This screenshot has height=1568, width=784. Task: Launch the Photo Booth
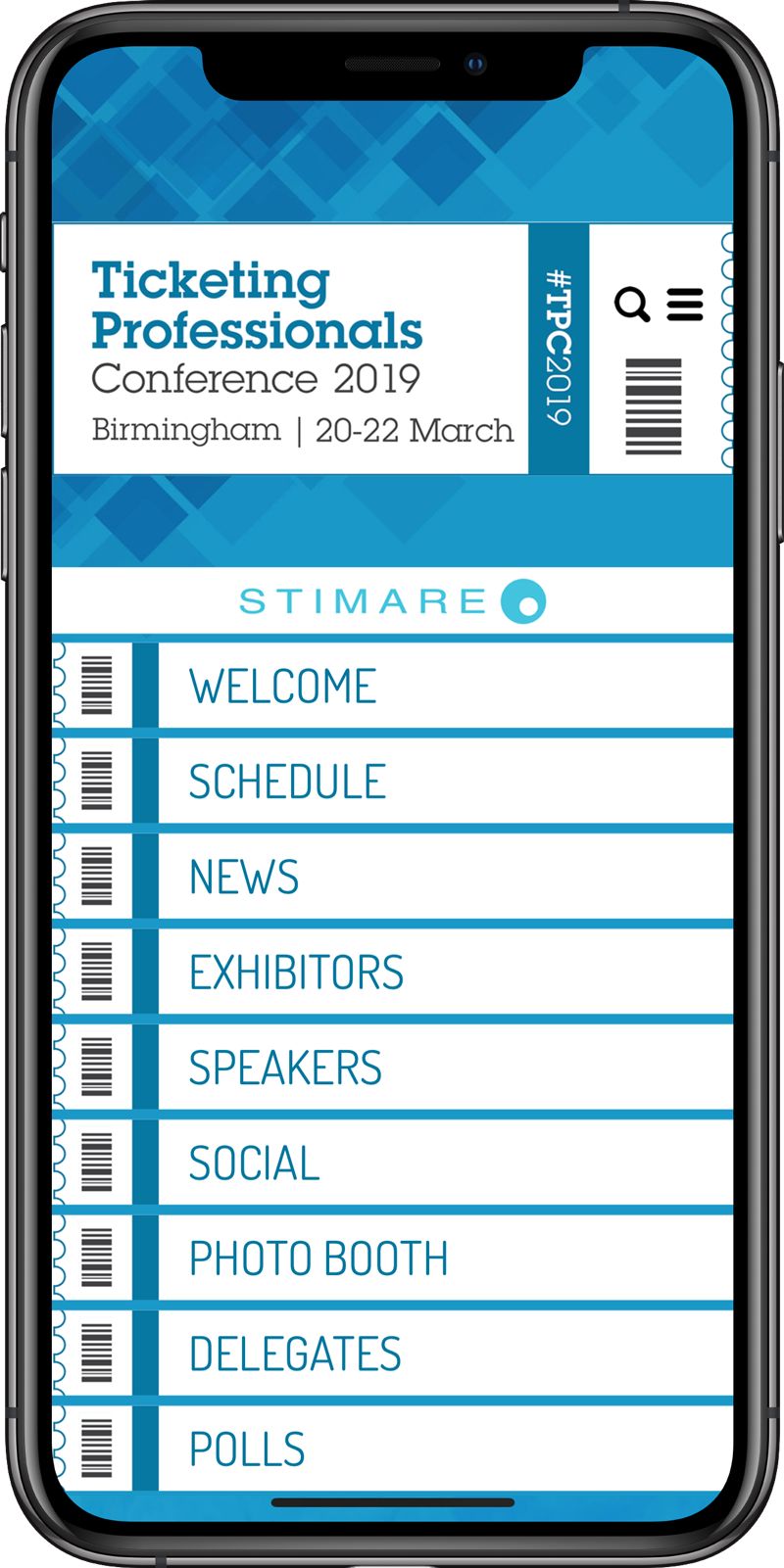coord(393,1258)
